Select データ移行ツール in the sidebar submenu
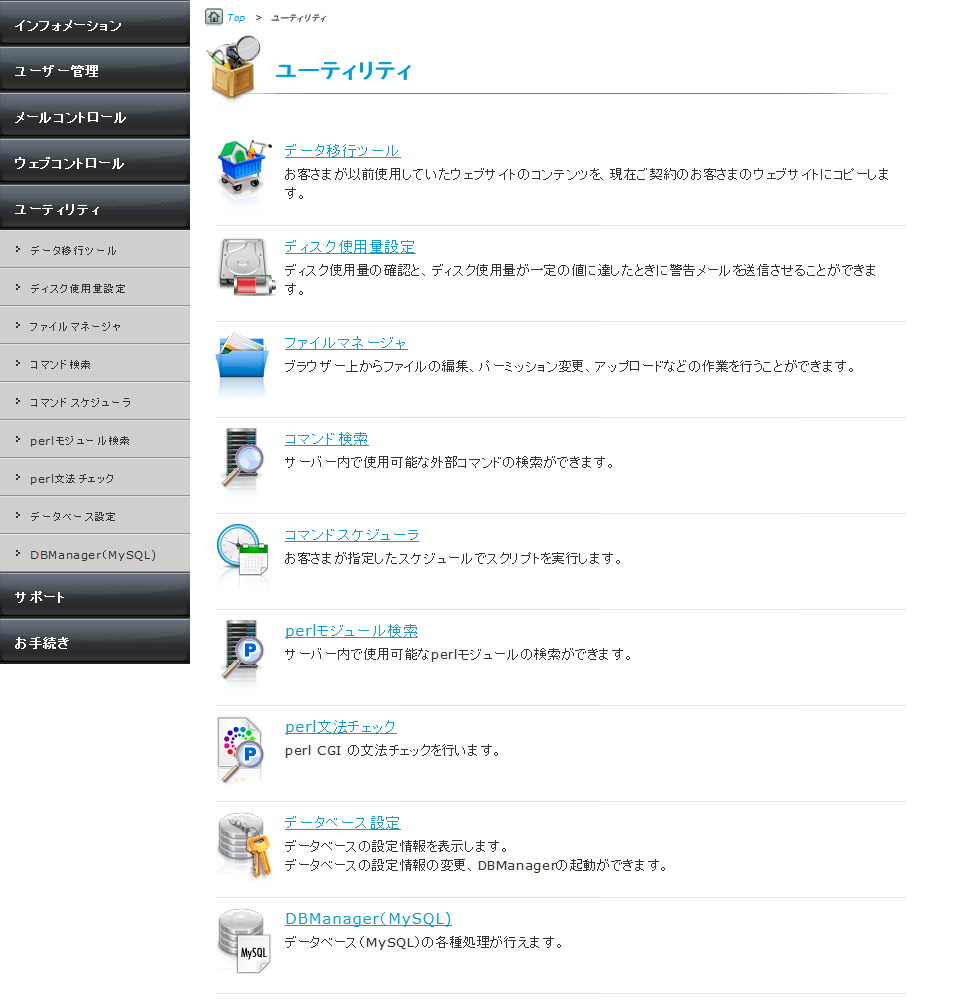Viewport: 958px width, 1000px height. tap(73, 250)
